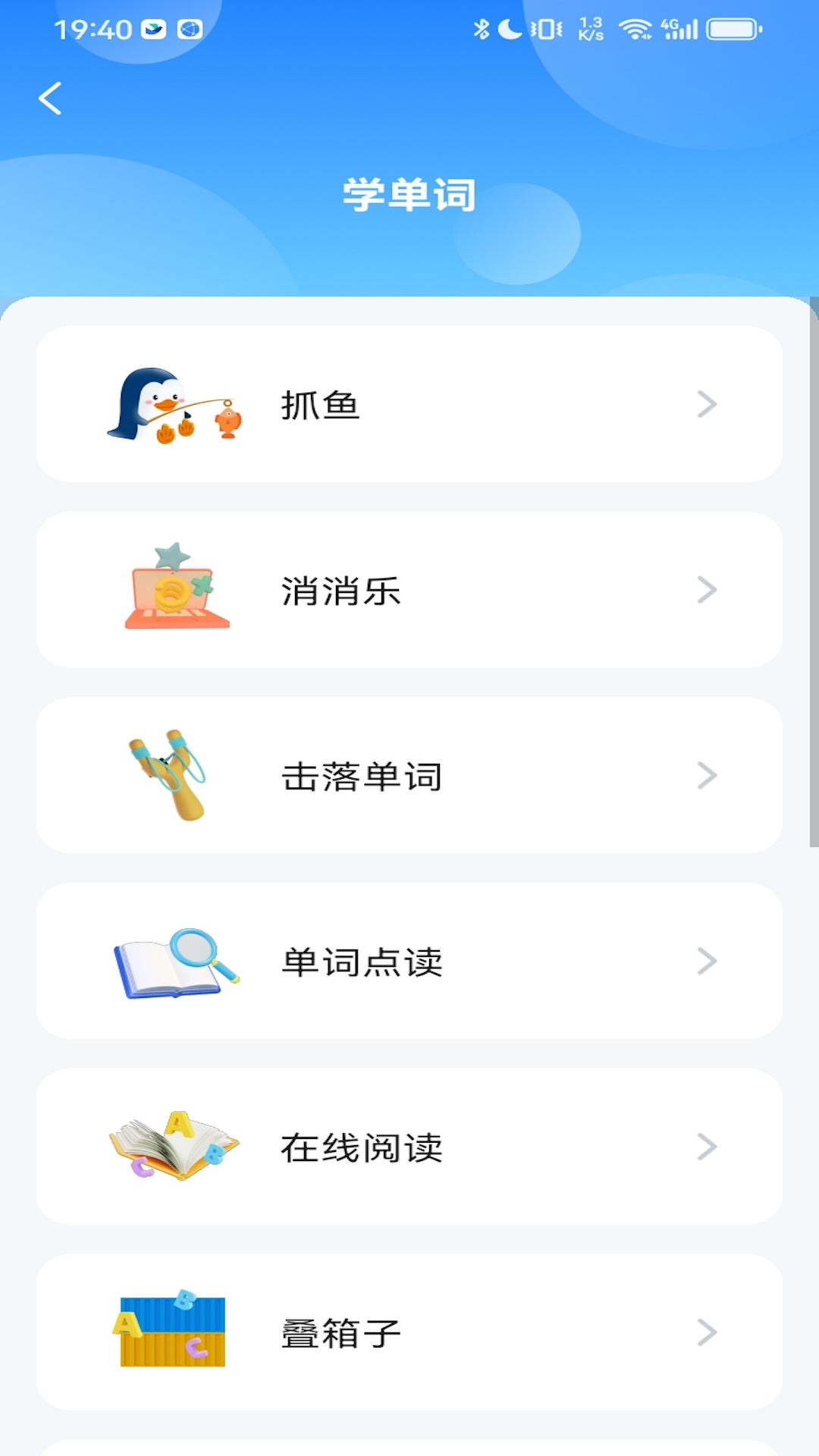Go back using the top-left arrow
Screen dimensions: 819x1456
click(50, 99)
